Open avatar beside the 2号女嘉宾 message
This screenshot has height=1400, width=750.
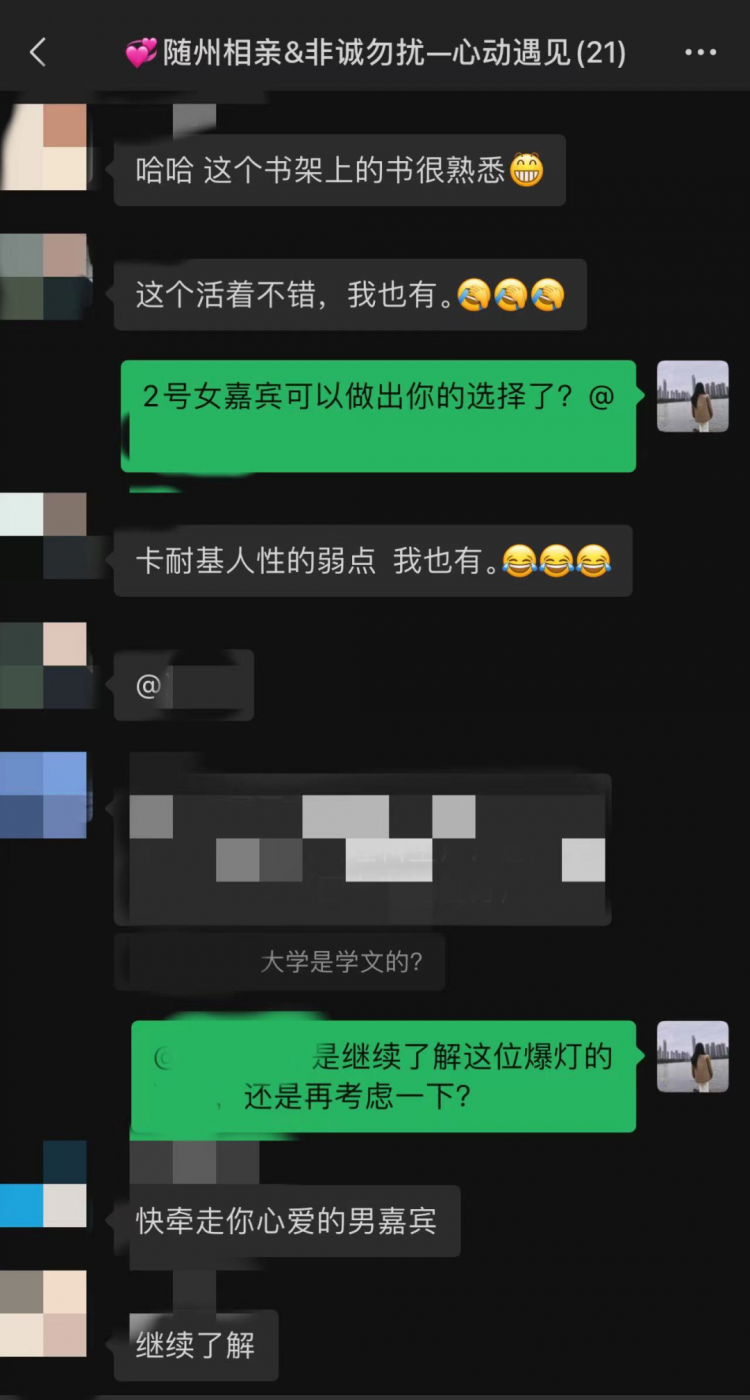coord(692,396)
